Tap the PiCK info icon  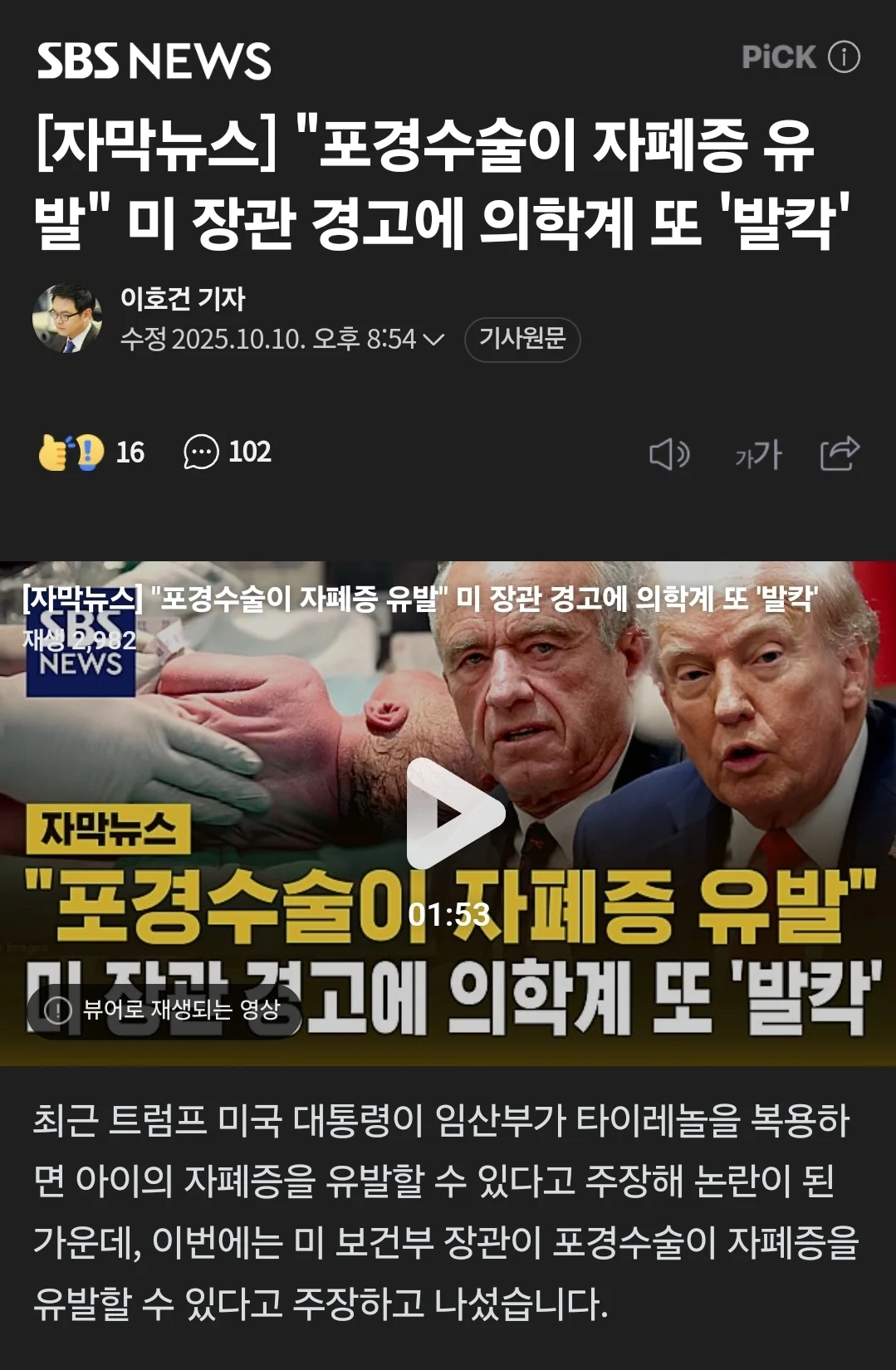[x=844, y=57]
